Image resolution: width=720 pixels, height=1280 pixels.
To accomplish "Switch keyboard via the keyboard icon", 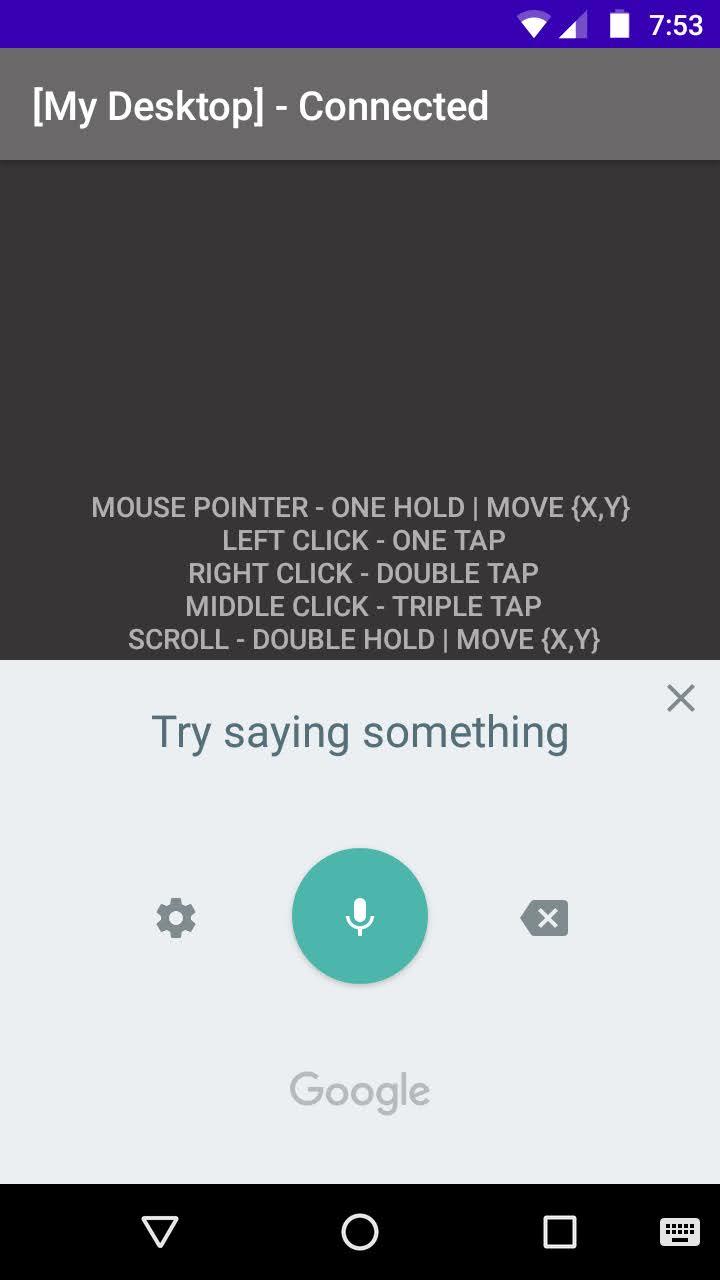I will click(680, 1232).
